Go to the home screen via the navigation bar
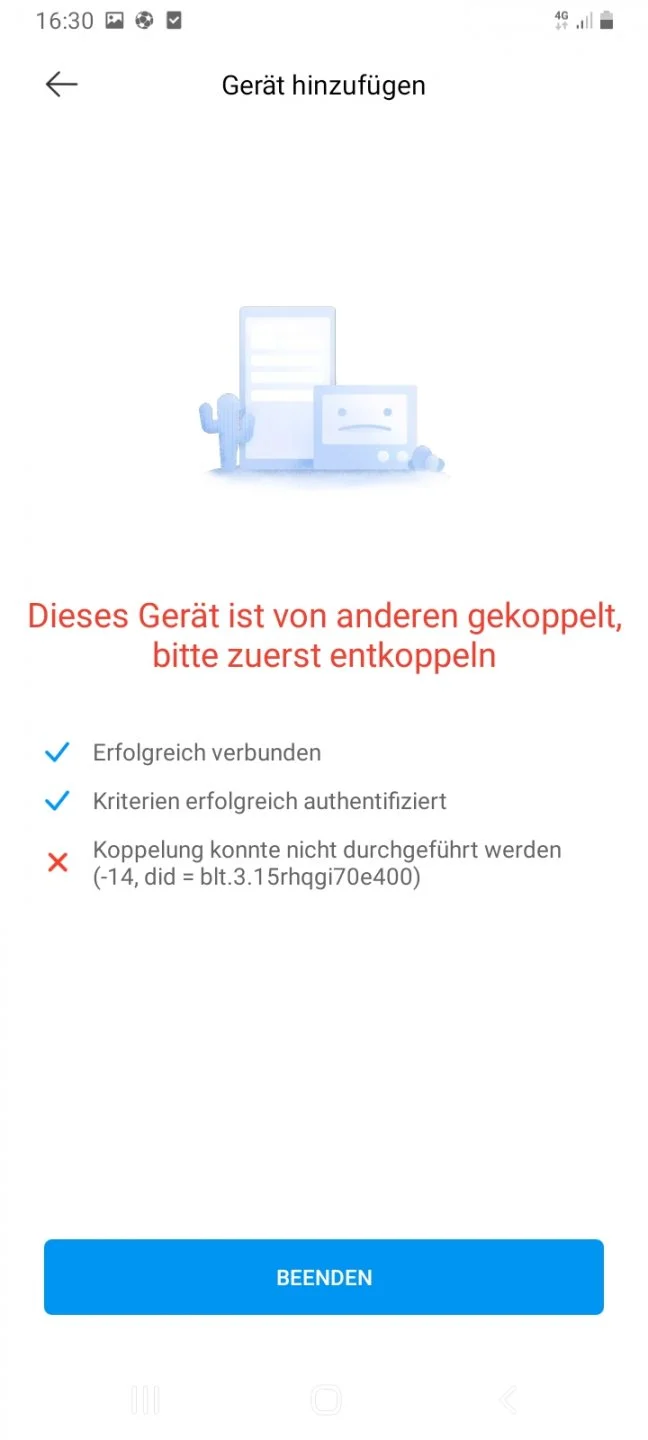648x1440 pixels. click(x=326, y=1400)
